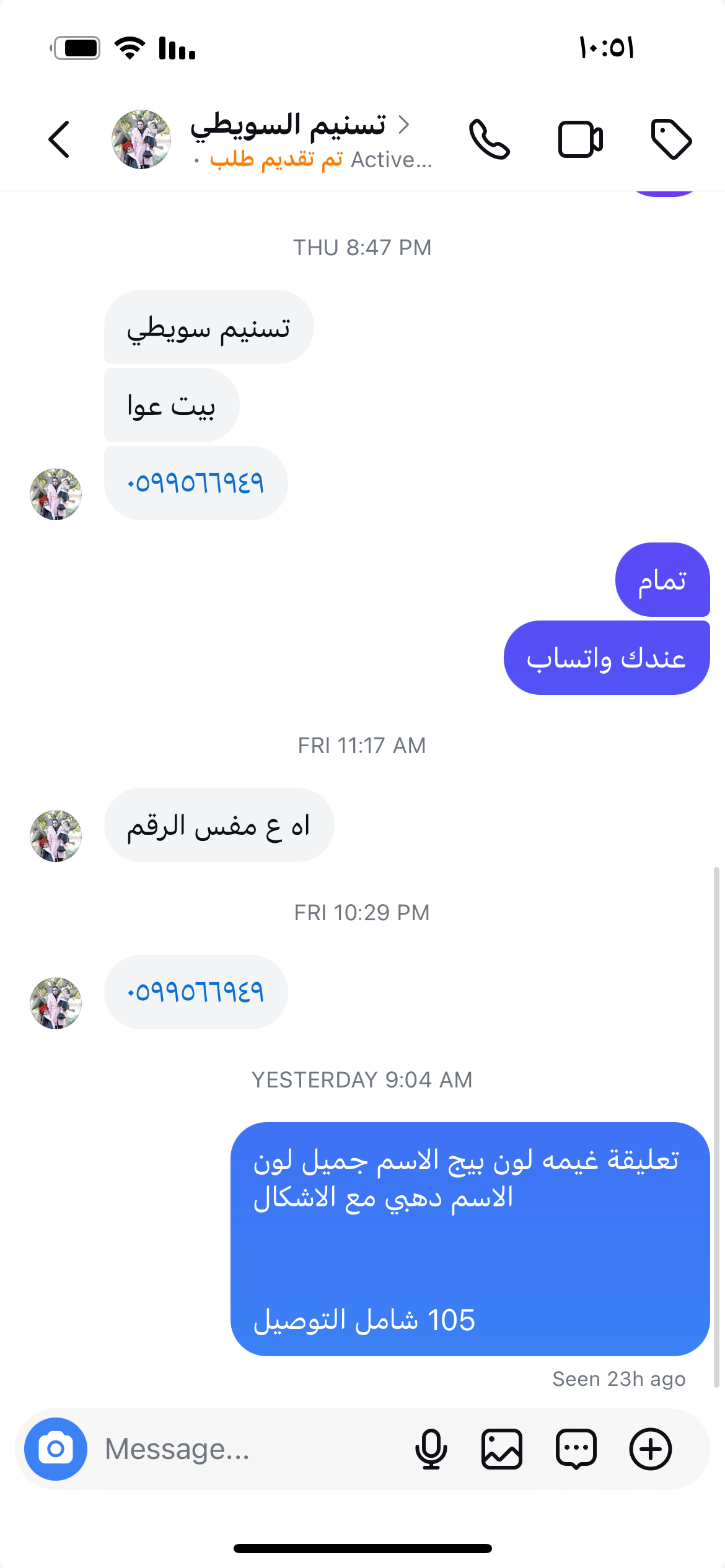Open the label tag options
725x1568 pixels.
(x=671, y=139)
